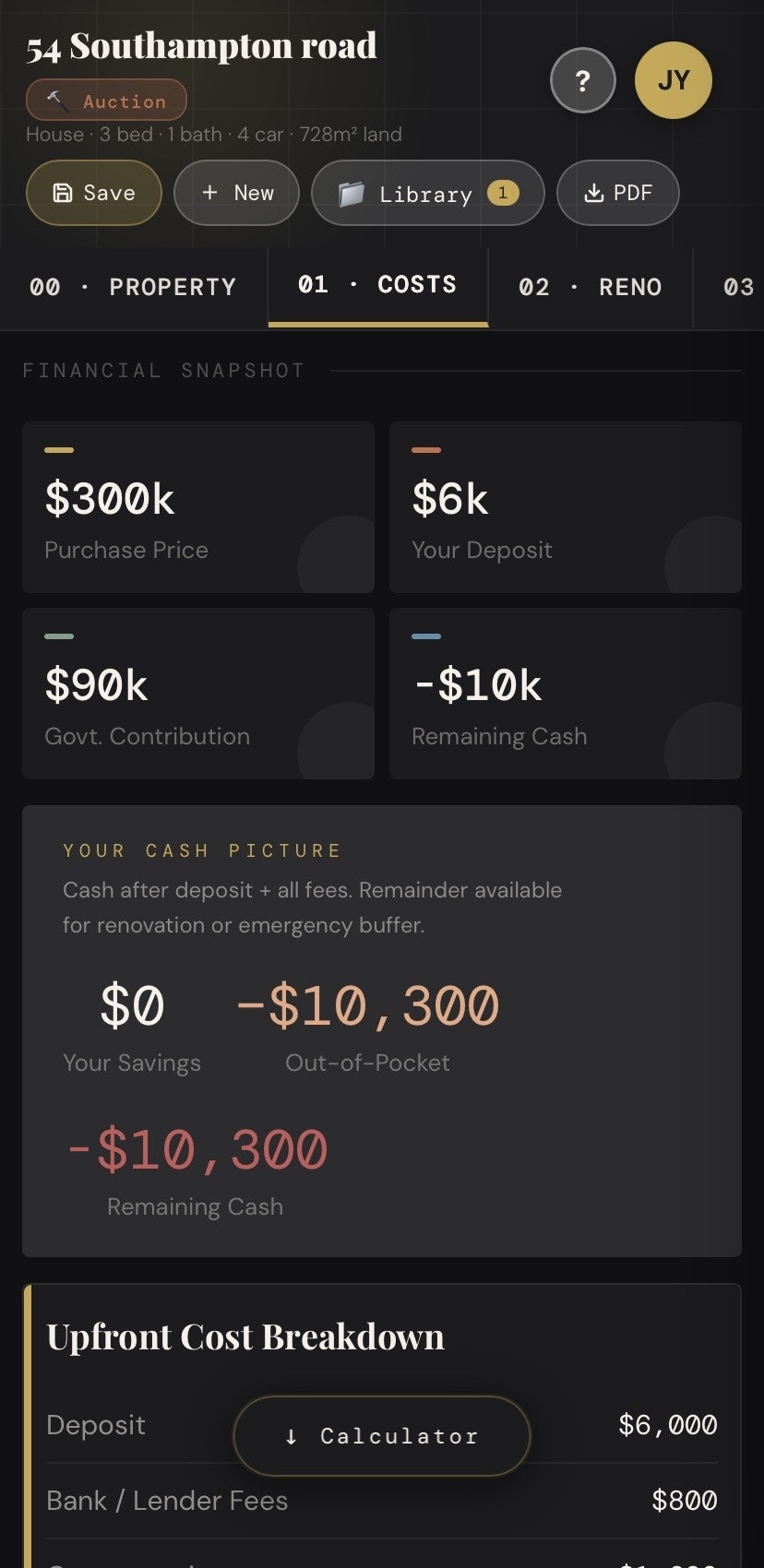Screen dimensions: 764x1568
Task: Select the active 01 Costs tab
Action: tap(377, 284)
